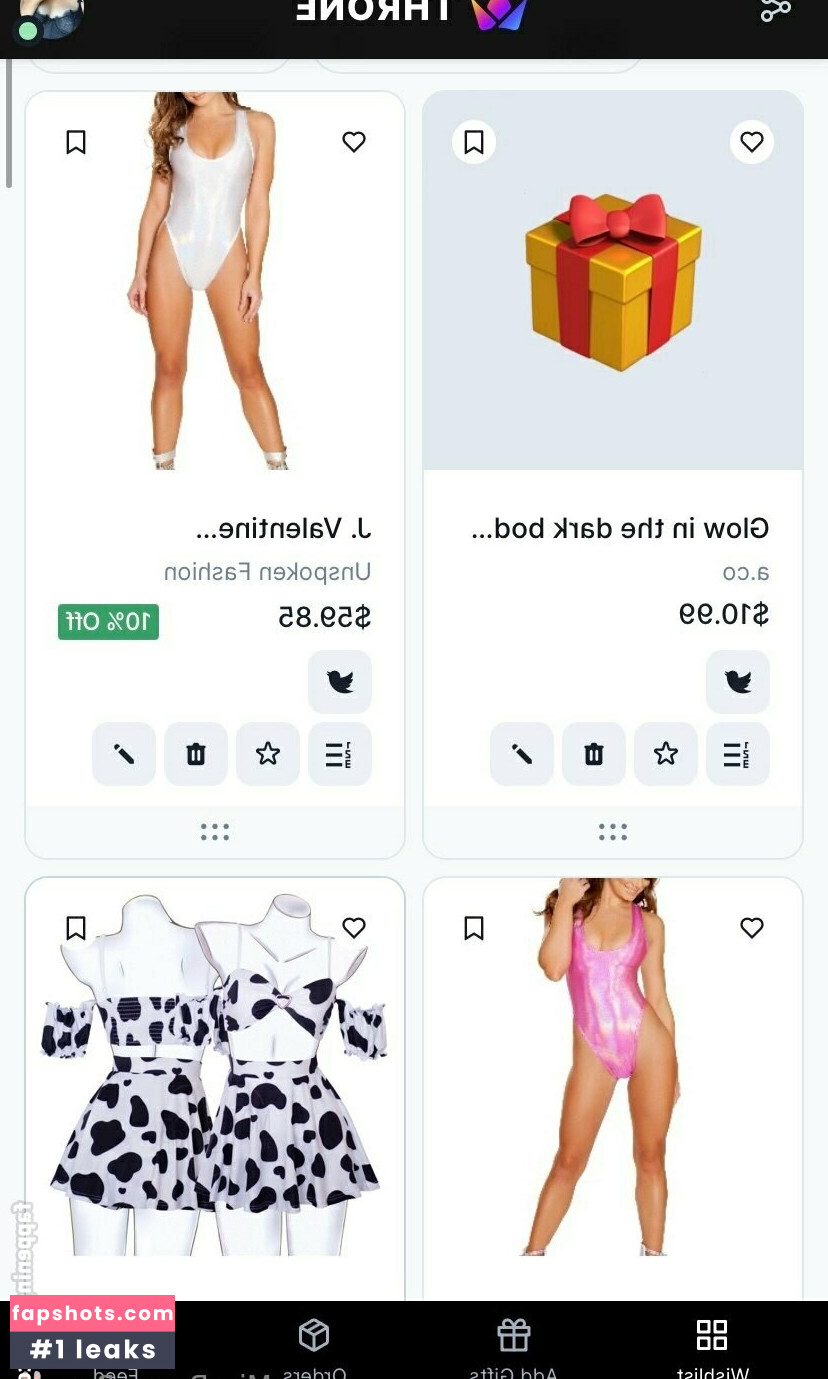Delete the J. Valentine item
This screenshot has height=1379, width=828.
coord(196,754)
